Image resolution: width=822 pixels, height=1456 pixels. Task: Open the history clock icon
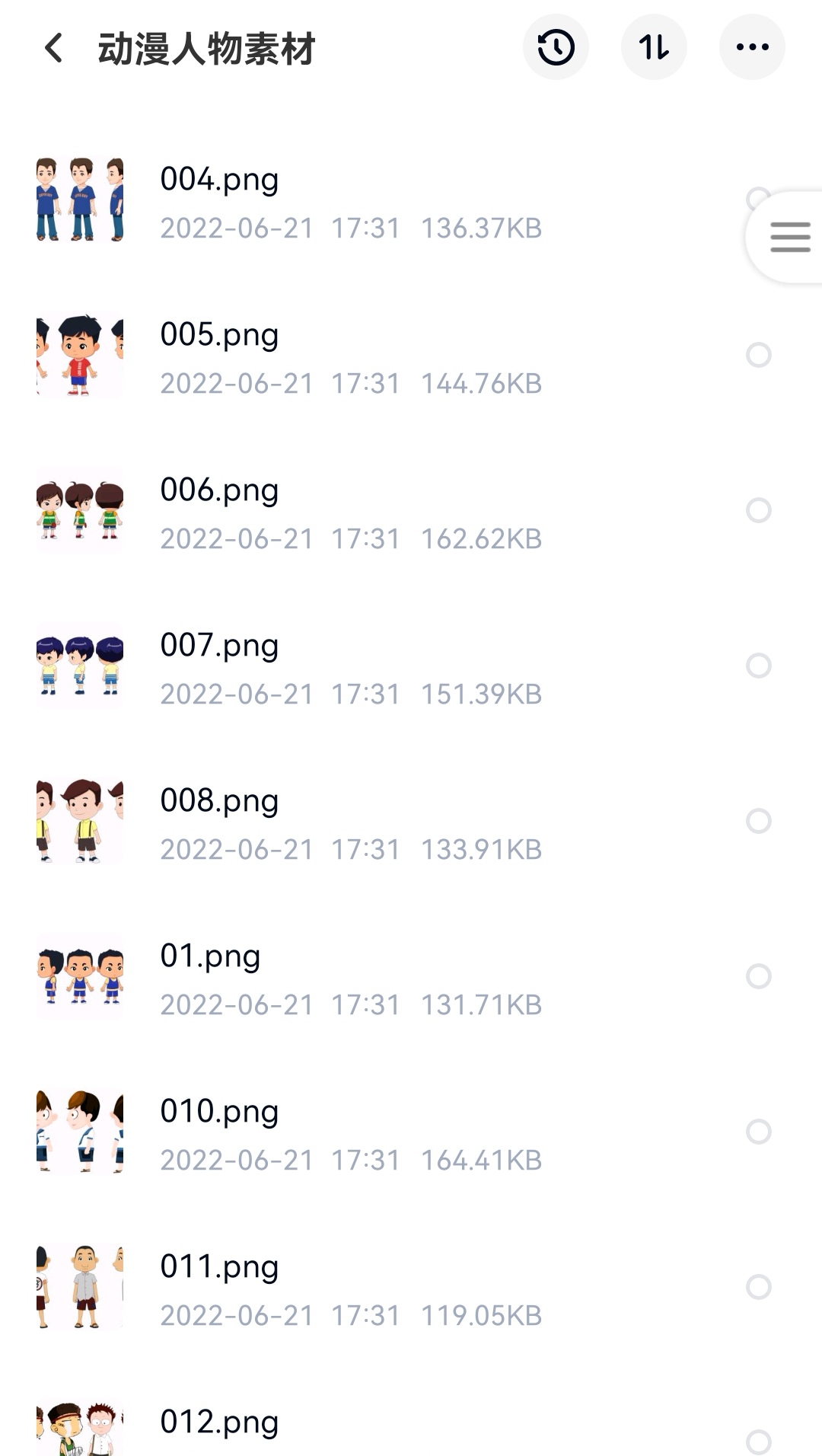coord(556,47)
